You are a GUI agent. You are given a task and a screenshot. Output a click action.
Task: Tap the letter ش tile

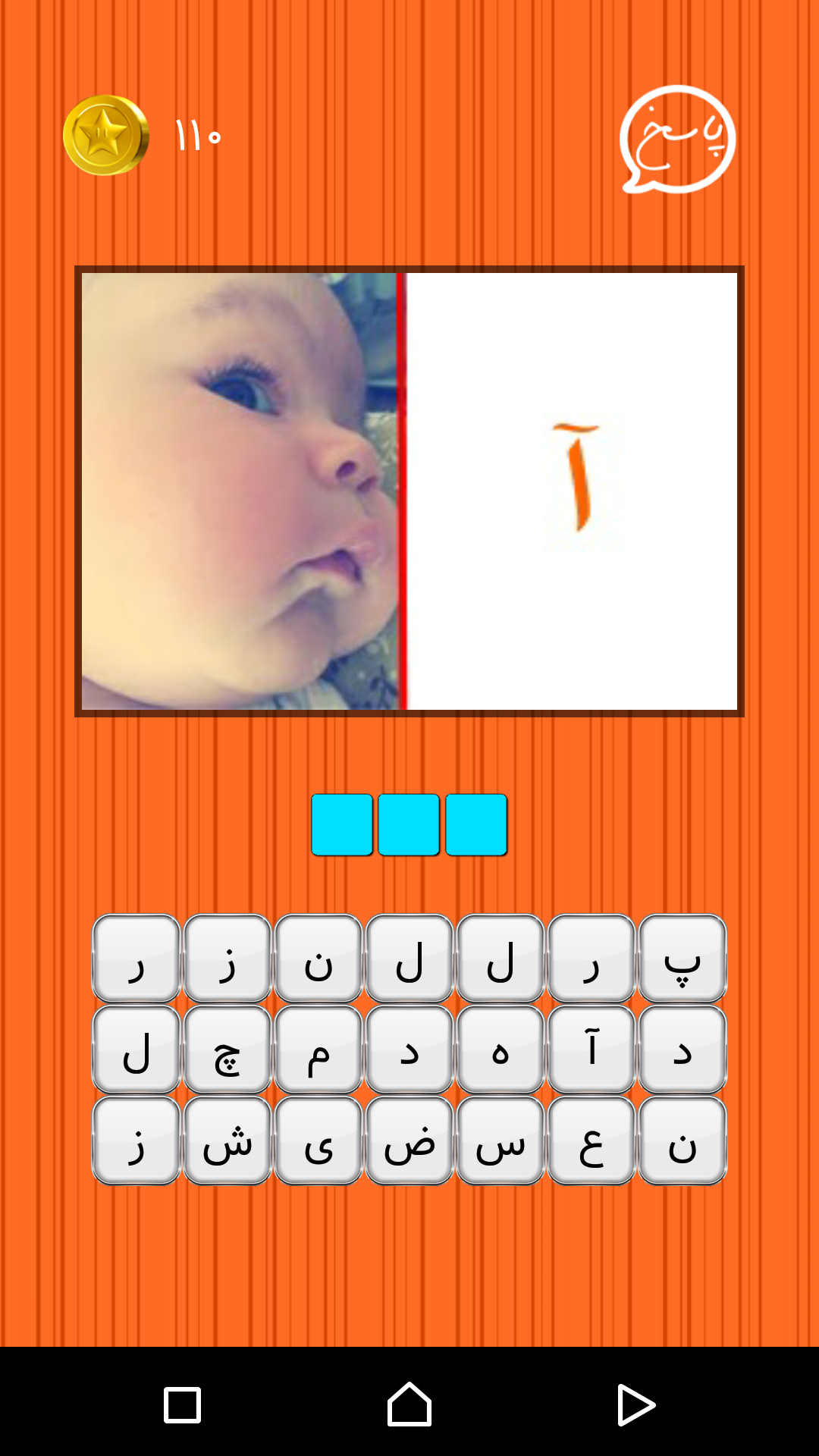pos(227,1141)
